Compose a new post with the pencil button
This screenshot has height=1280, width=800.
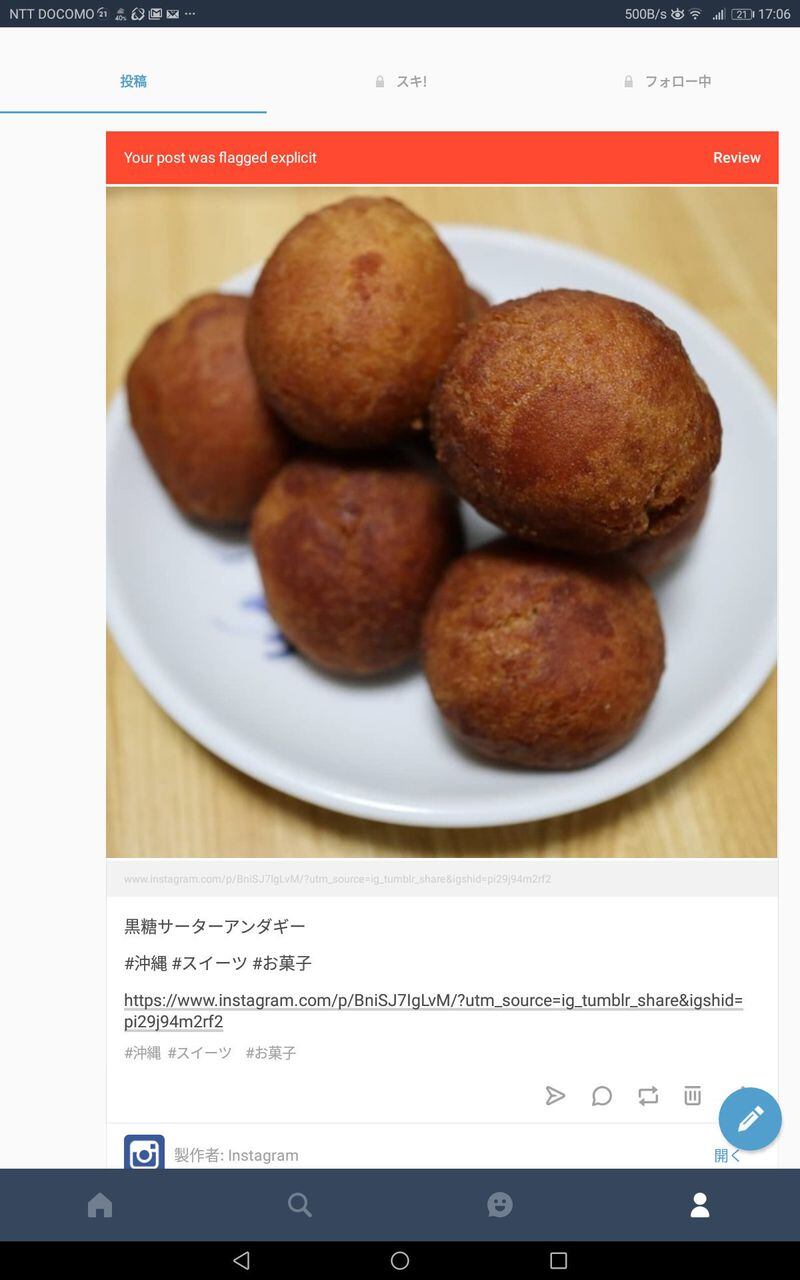pyautogui.click(x=750, y=1118)
